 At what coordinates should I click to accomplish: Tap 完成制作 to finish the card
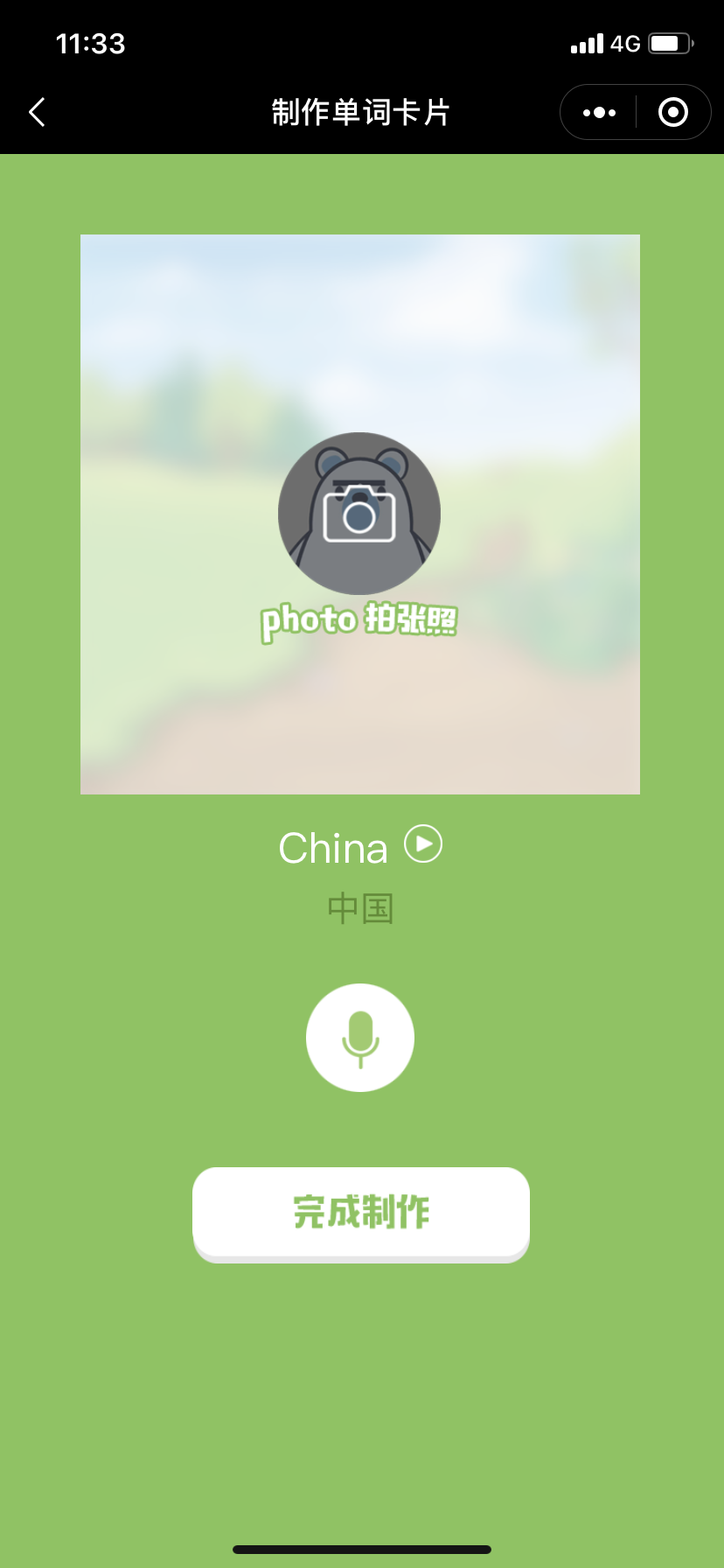tap(361, 1213)
